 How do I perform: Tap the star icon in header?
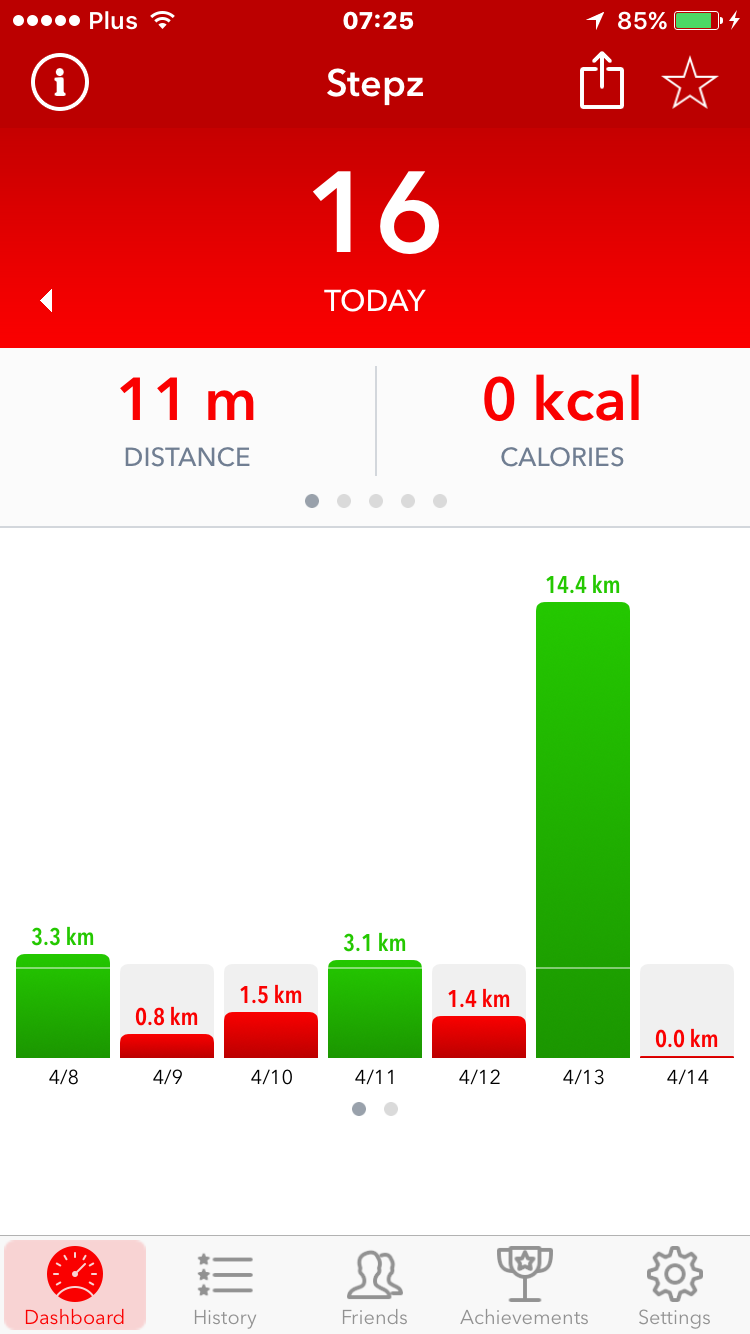(690, 85)
